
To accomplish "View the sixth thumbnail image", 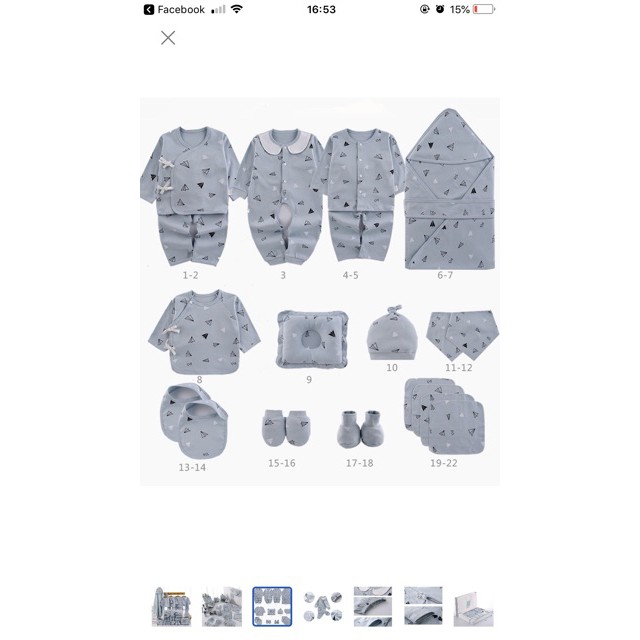I will pos(423,607).
